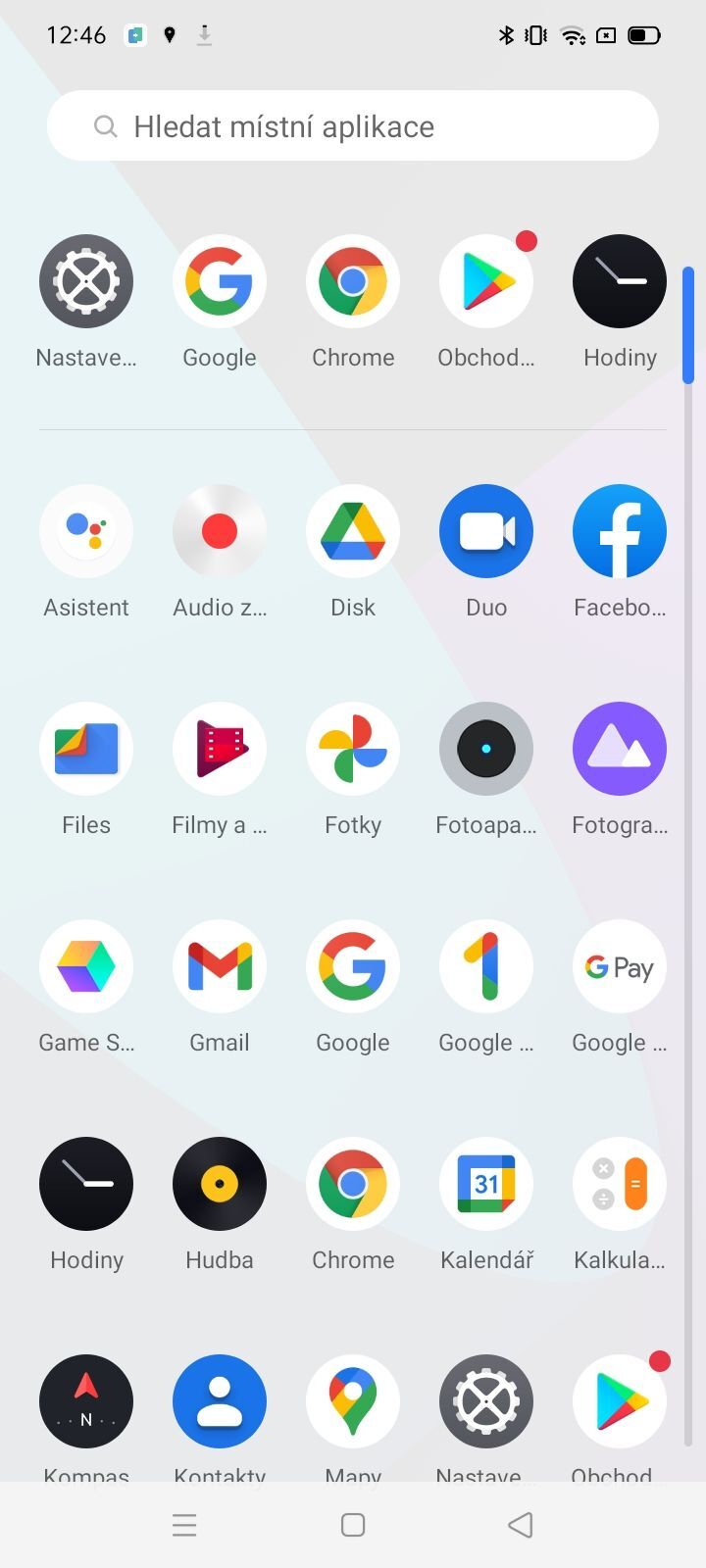Image resolution: width=706 pixels, height=1568 pixels.
Task: Open Obchod Play with notification badge
Action: 486,281
